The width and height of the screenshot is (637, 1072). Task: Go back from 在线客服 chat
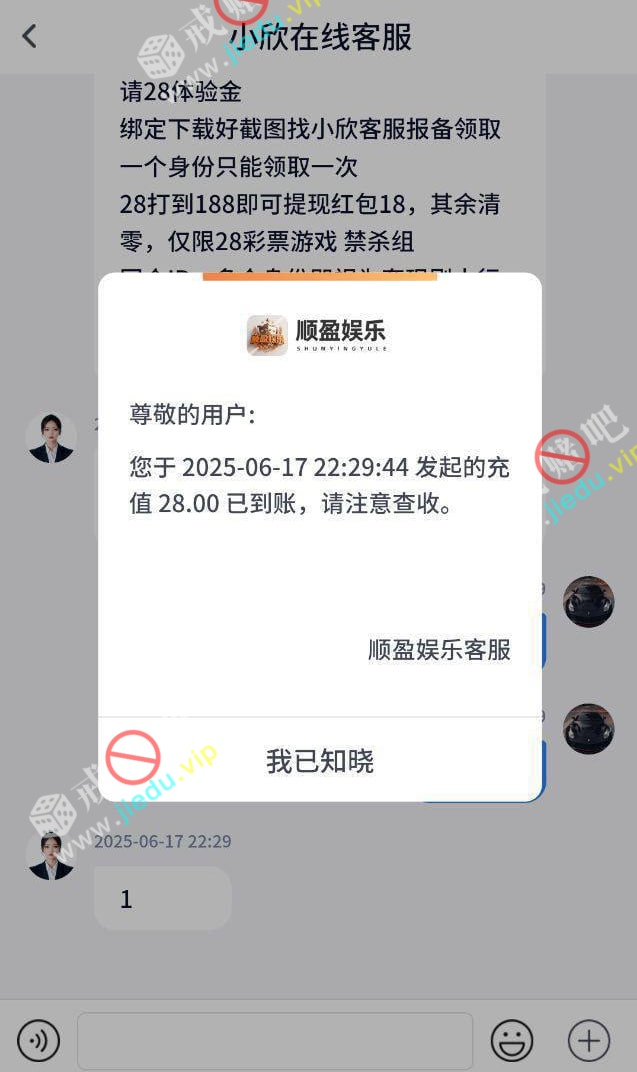(30, 37)
